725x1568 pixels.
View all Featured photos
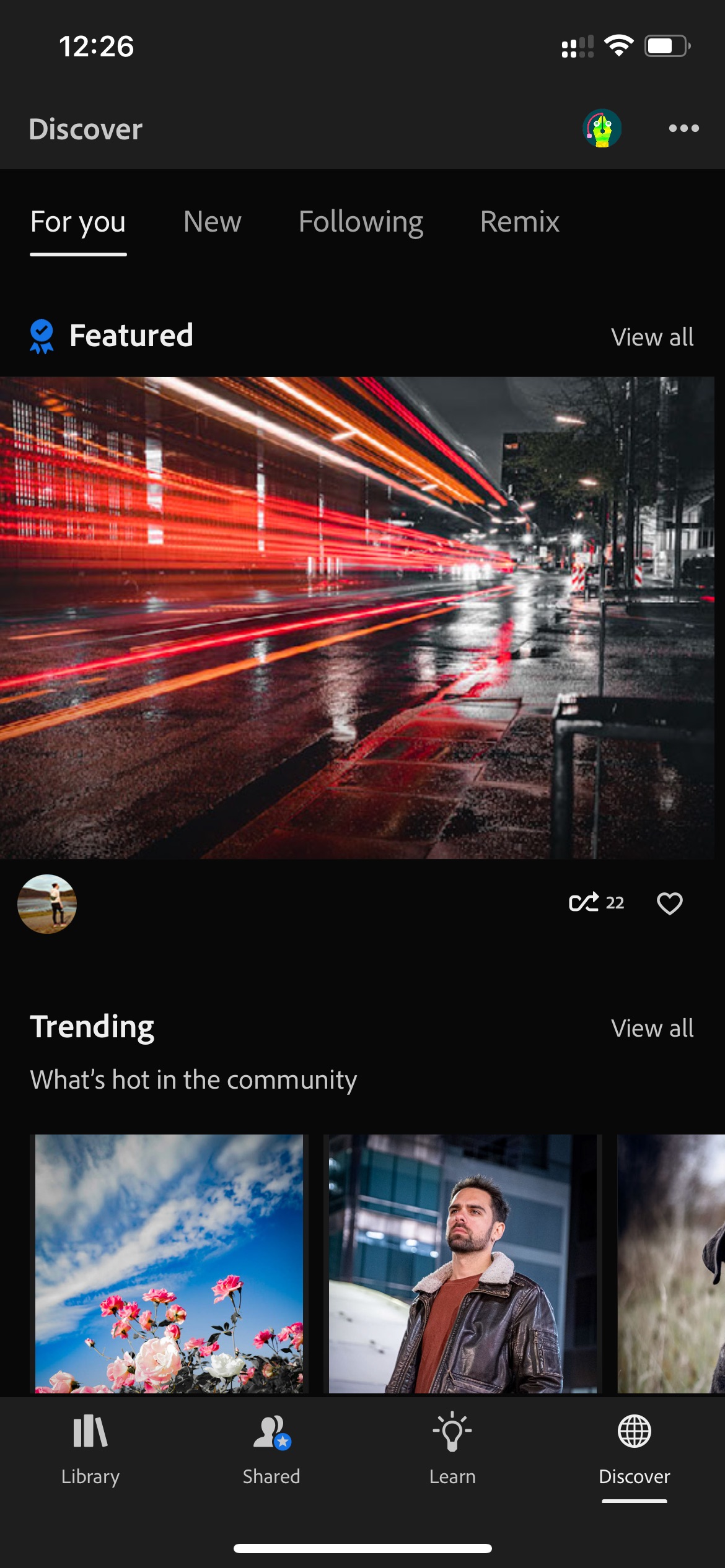(652, 338)
